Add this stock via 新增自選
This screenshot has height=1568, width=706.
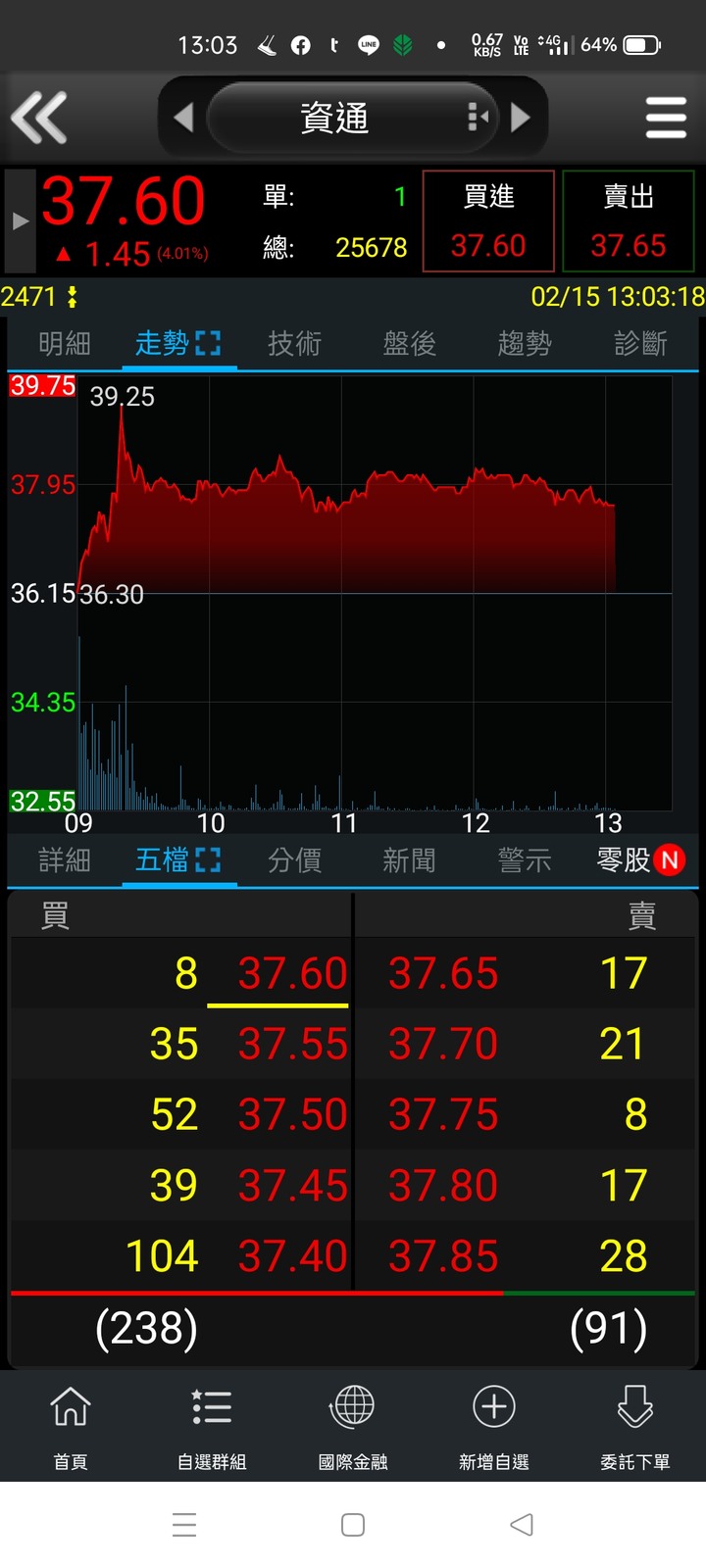(494, 1427)
